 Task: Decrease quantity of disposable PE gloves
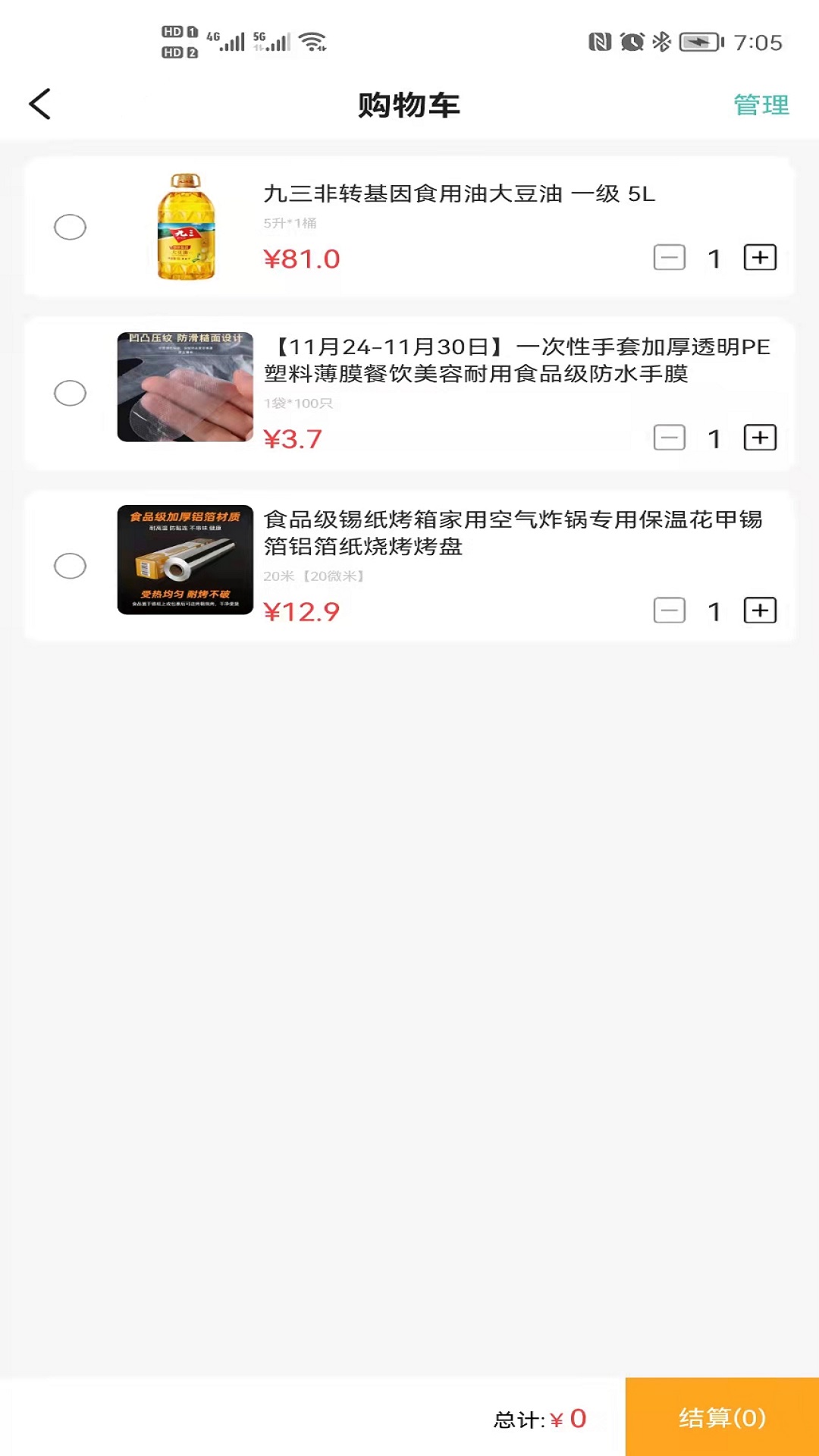pyautogui.click(x=669, y=438)
